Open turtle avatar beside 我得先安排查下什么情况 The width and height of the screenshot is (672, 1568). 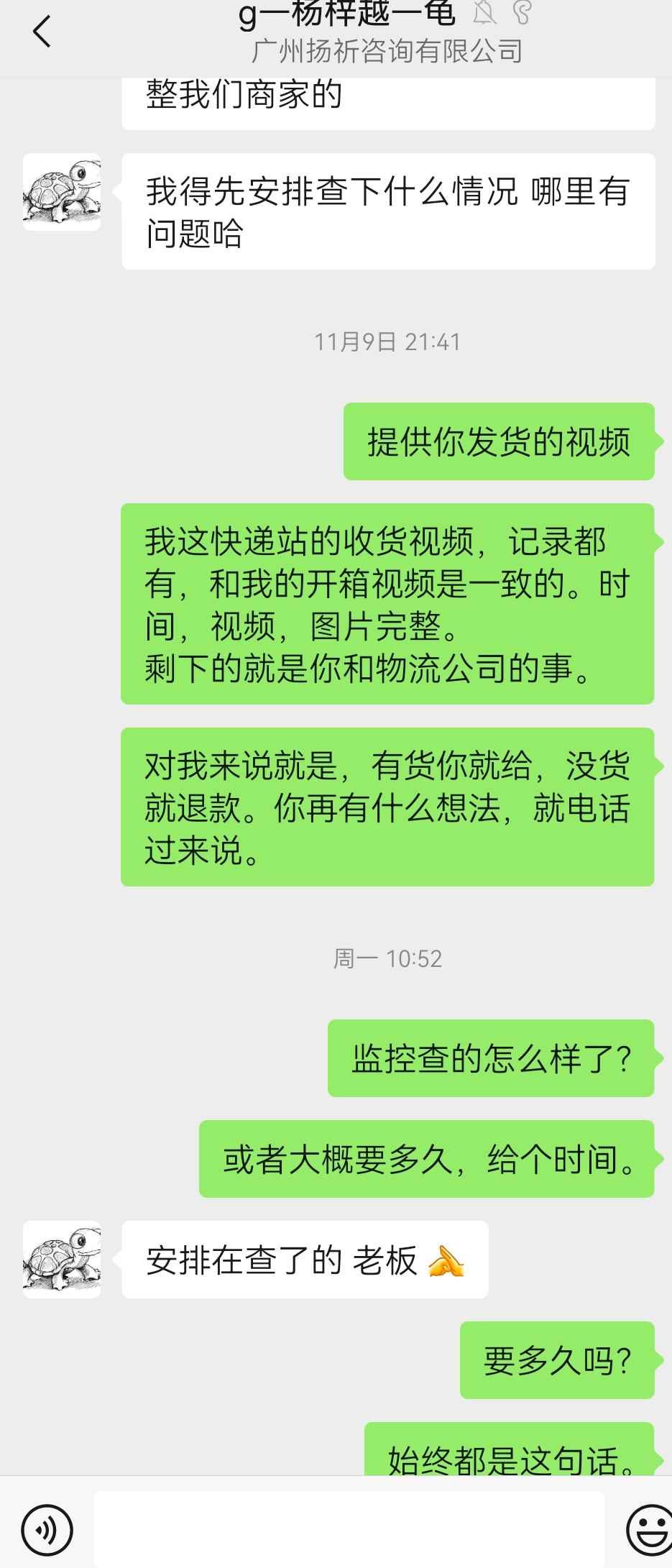click(62, 192)
